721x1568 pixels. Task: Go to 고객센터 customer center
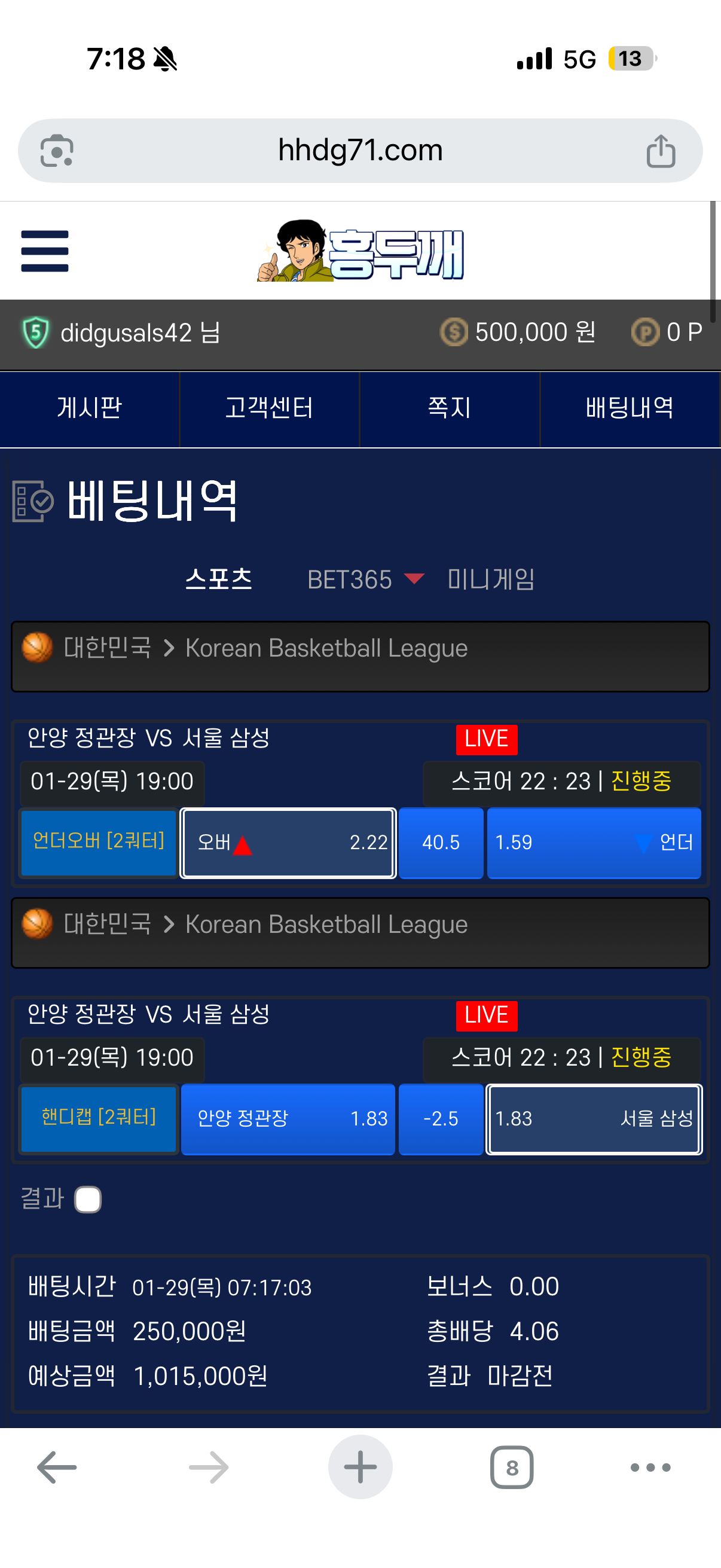[269, 408]
